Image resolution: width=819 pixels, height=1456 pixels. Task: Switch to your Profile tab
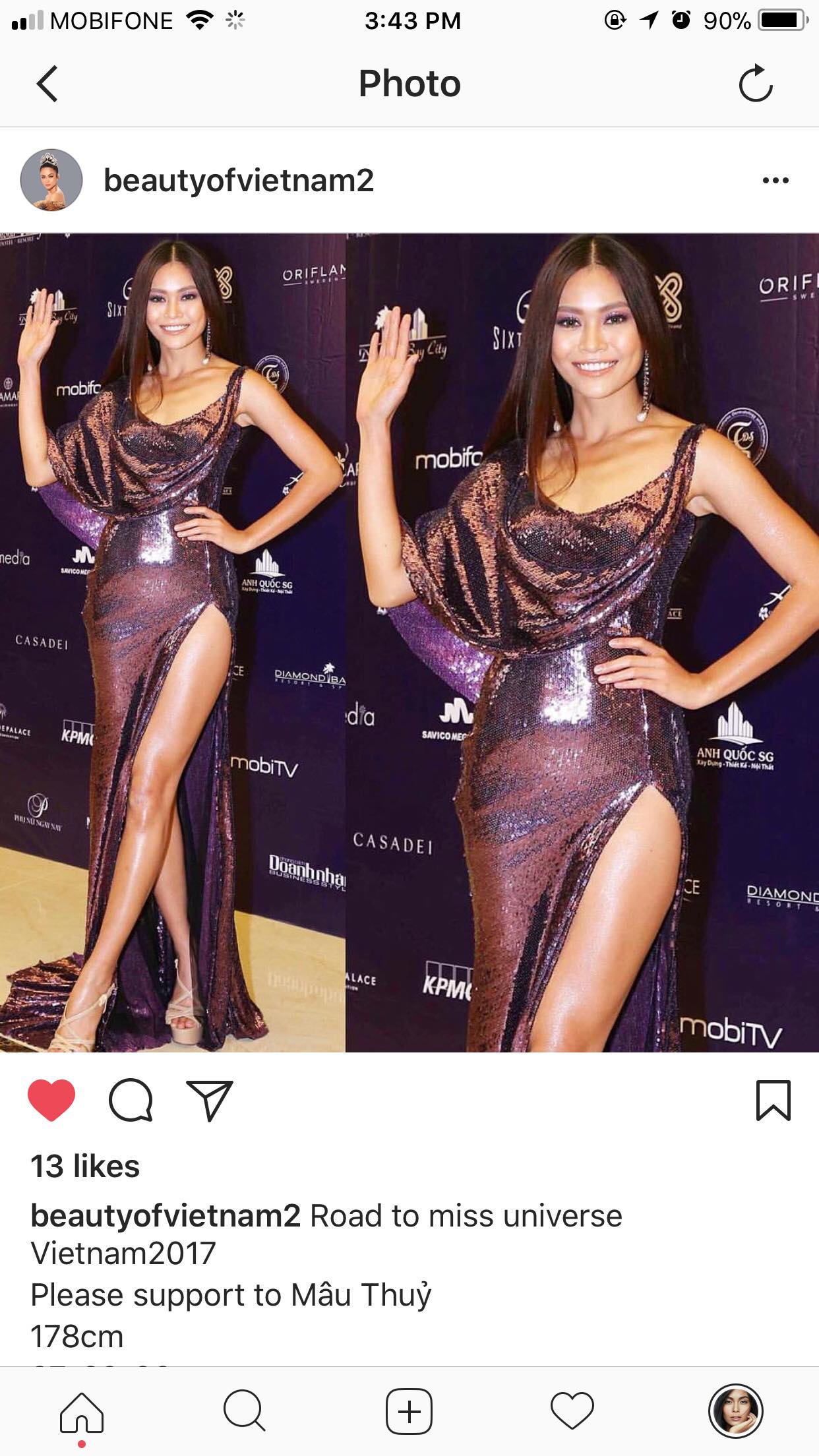coord(735,1412)
